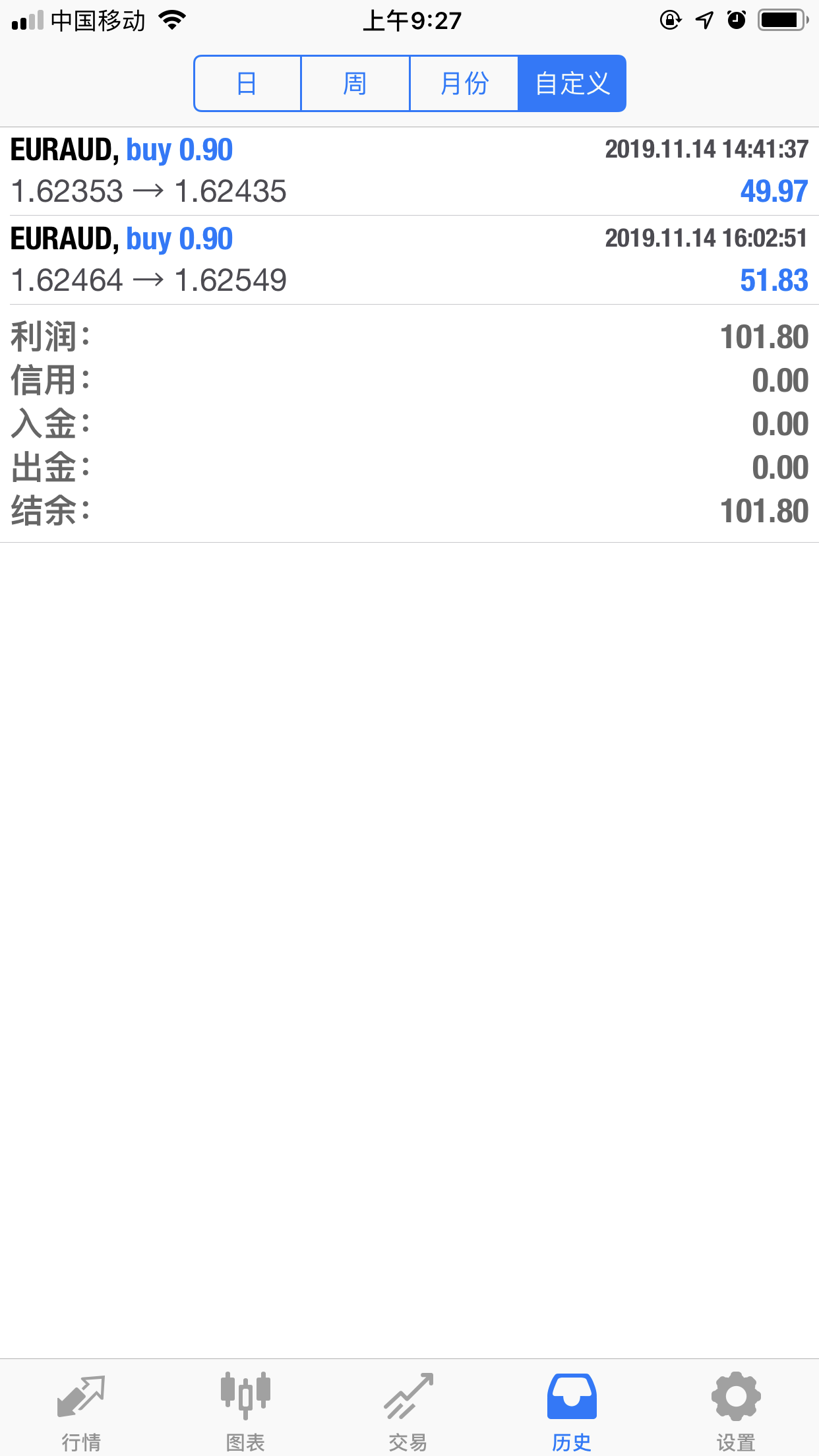Switch to the 日 period filter
Viewport: 819px width, 1456px height.
(247, 84)
